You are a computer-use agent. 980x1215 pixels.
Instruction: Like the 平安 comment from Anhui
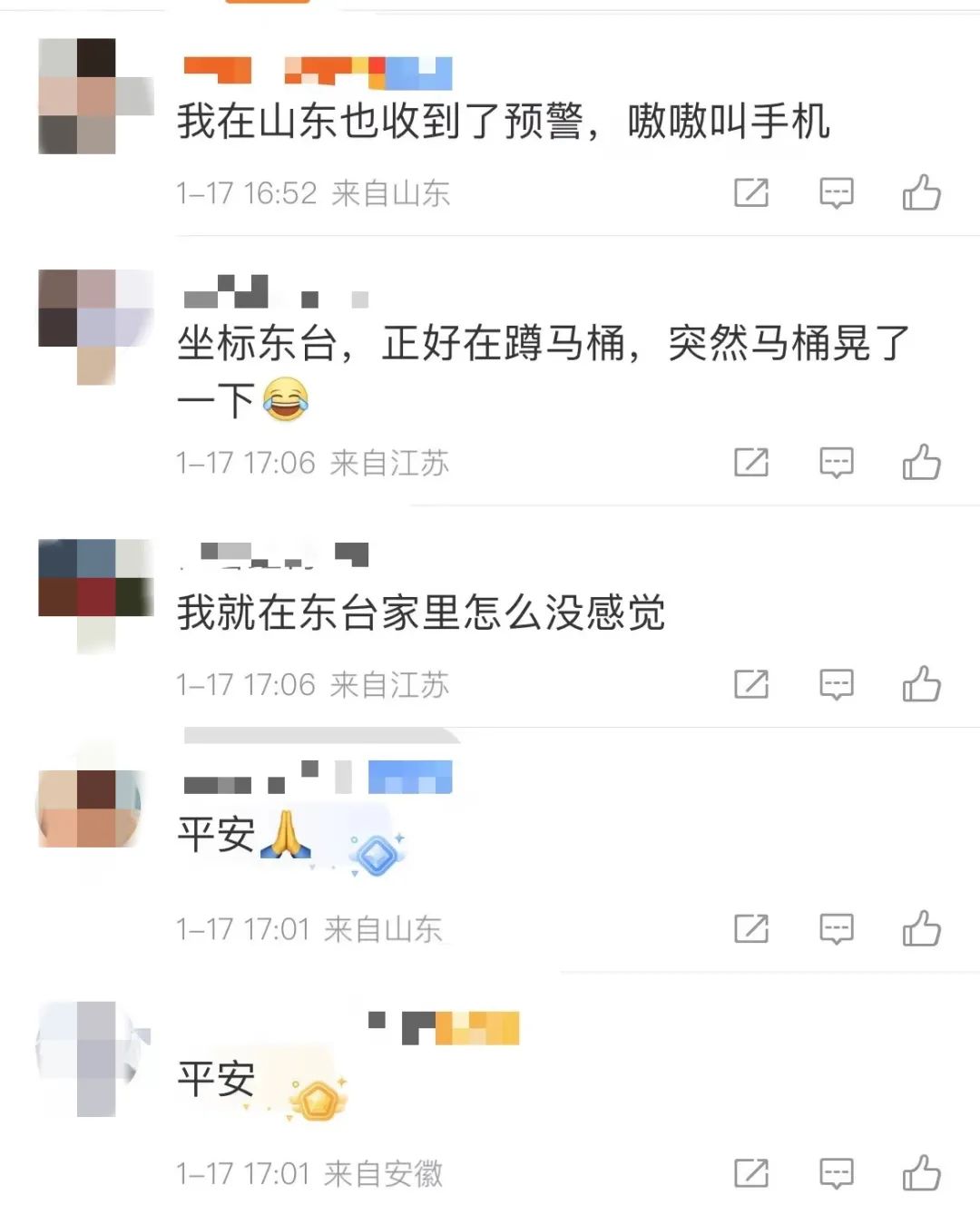point(921,1173)
